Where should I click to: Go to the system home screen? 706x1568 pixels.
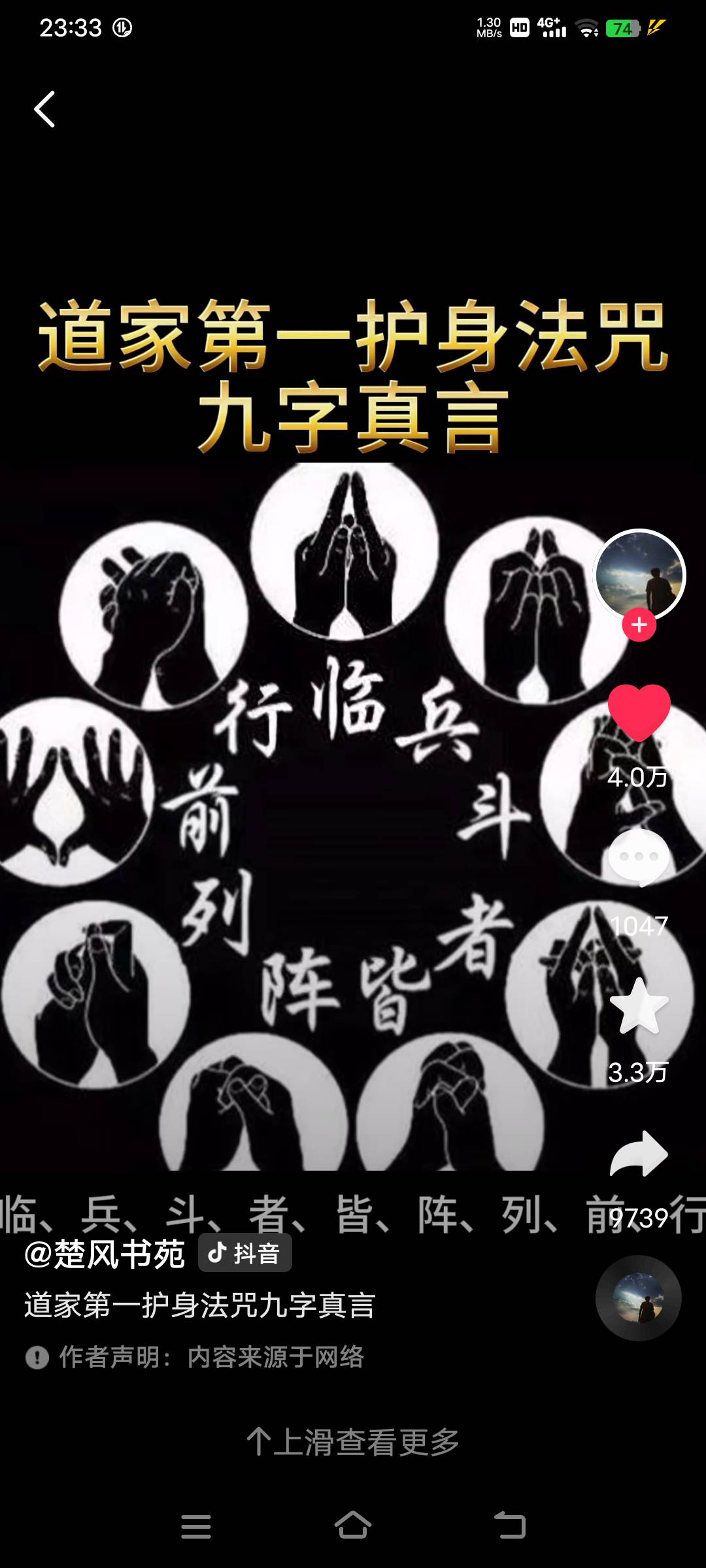tap(353, 1526)
